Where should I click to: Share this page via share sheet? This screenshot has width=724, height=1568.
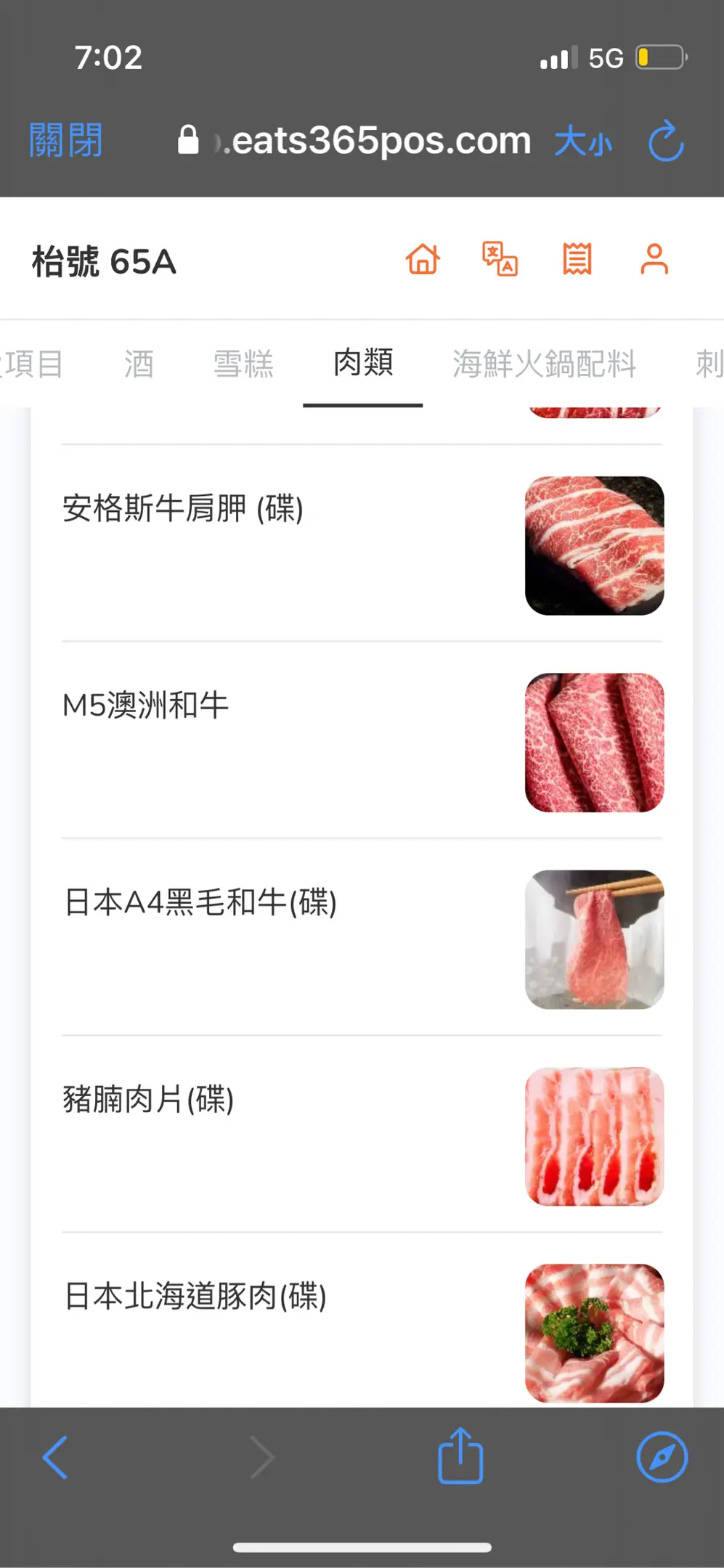460,1455
